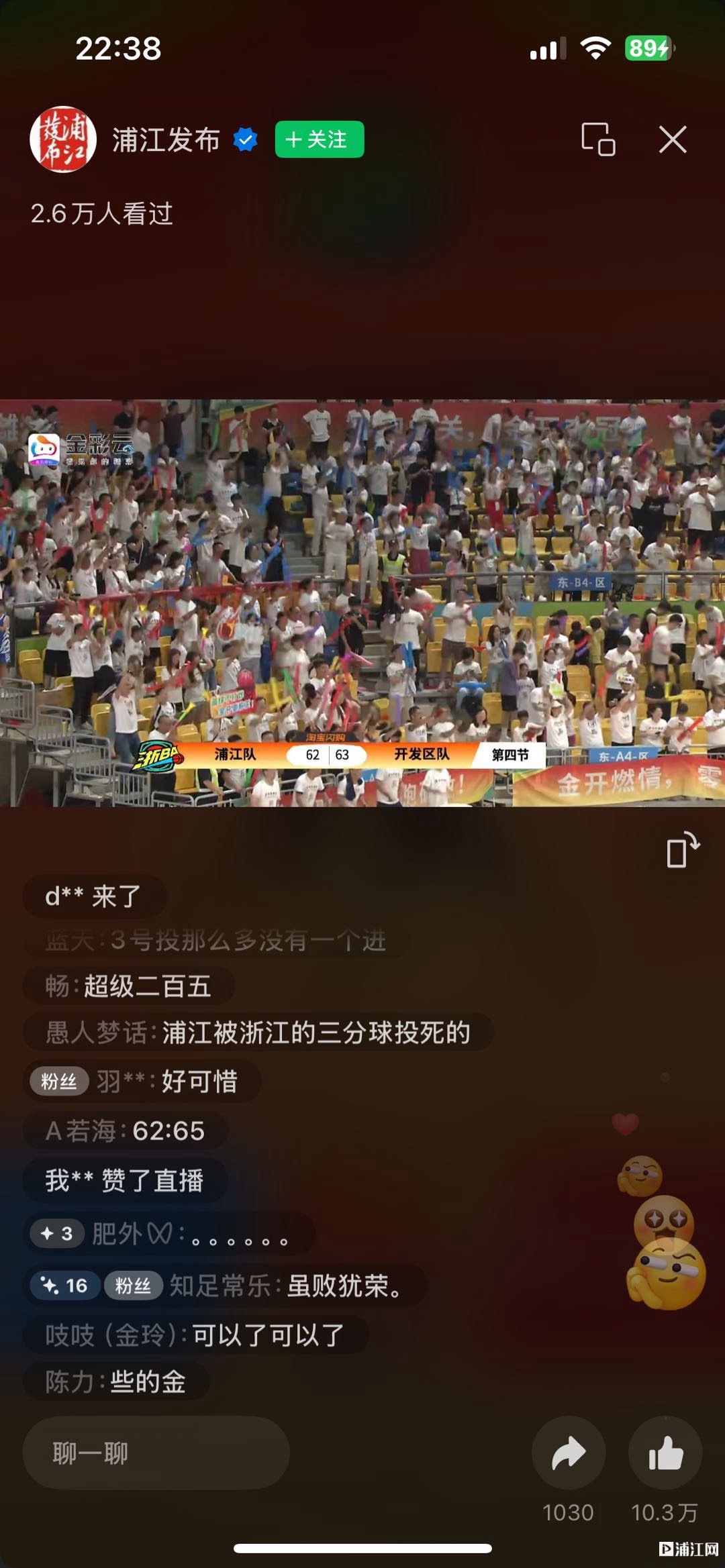Open the 聊一聊 chat input
Image resolution: width=725 pixels, height=1568 pixels.
(156, 1453)
